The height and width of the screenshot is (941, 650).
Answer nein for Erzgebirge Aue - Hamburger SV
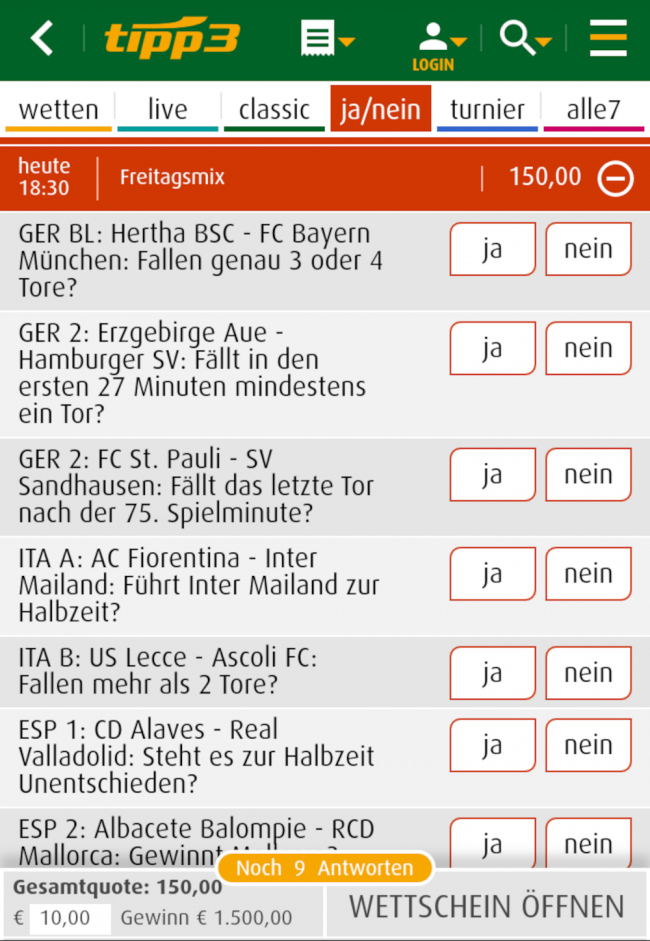tap(588, 348)
